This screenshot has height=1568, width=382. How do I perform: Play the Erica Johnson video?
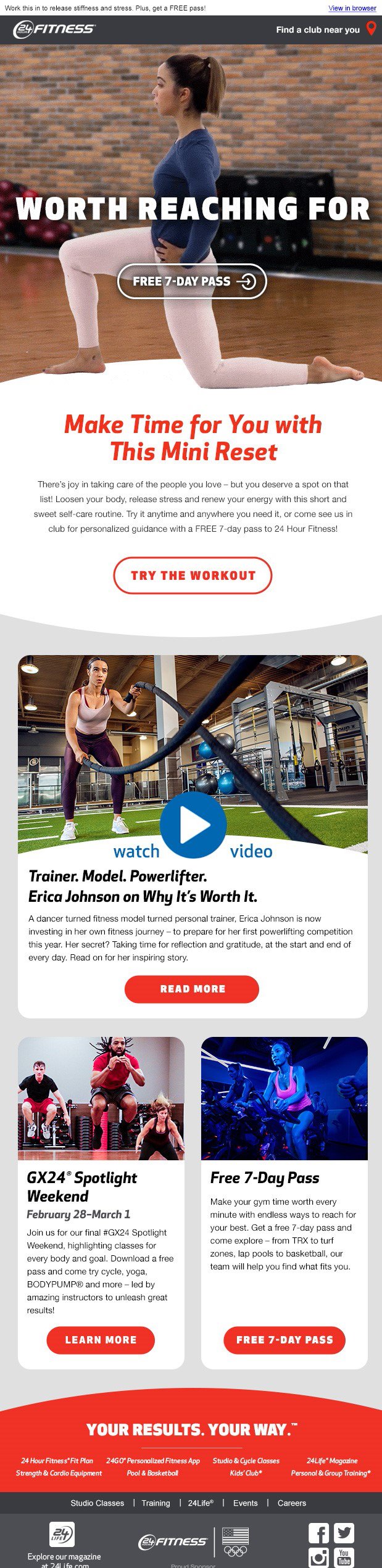point(193,825)
